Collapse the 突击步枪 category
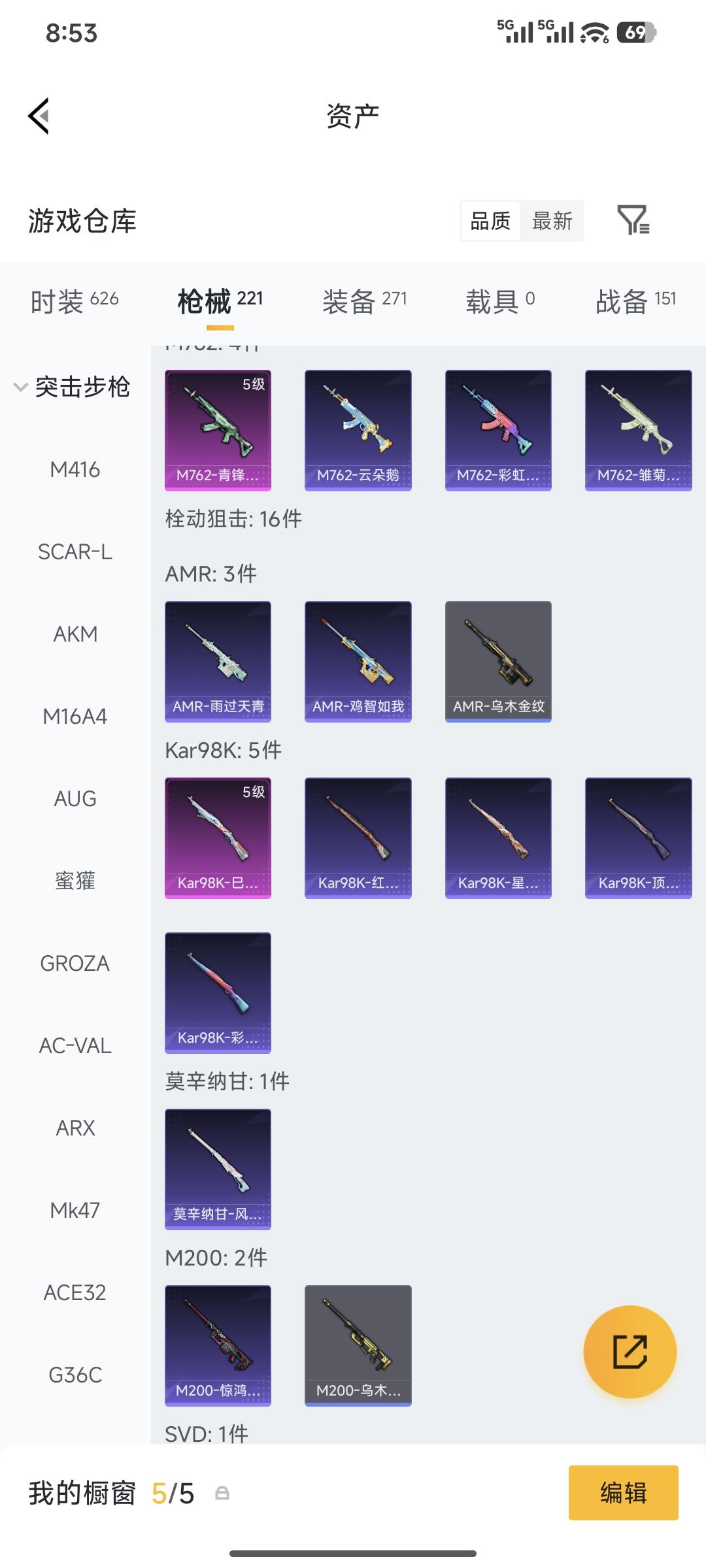 [x=72, y=387]
